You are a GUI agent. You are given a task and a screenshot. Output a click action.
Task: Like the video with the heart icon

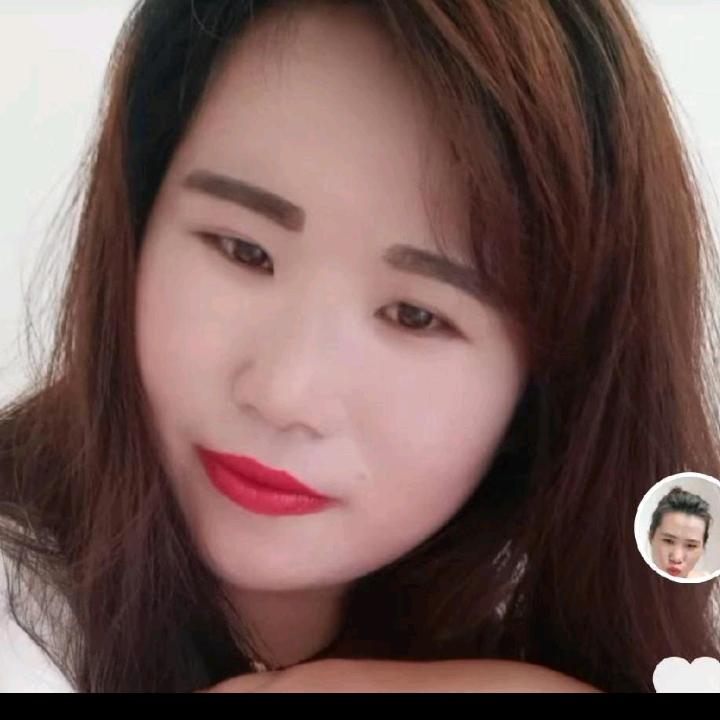pos(688,675)
